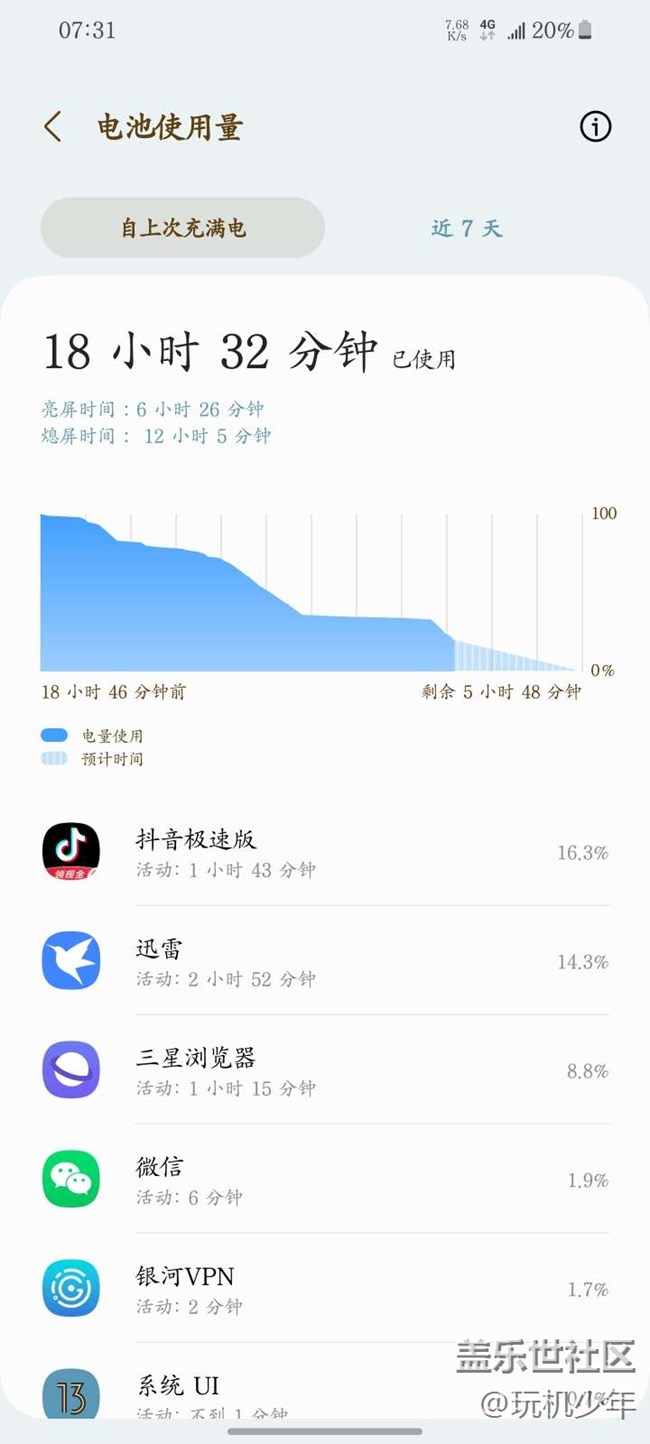Open 系统 UI battery usage details
This screenshot has height=1444, width=650.
pos(325,1388)
